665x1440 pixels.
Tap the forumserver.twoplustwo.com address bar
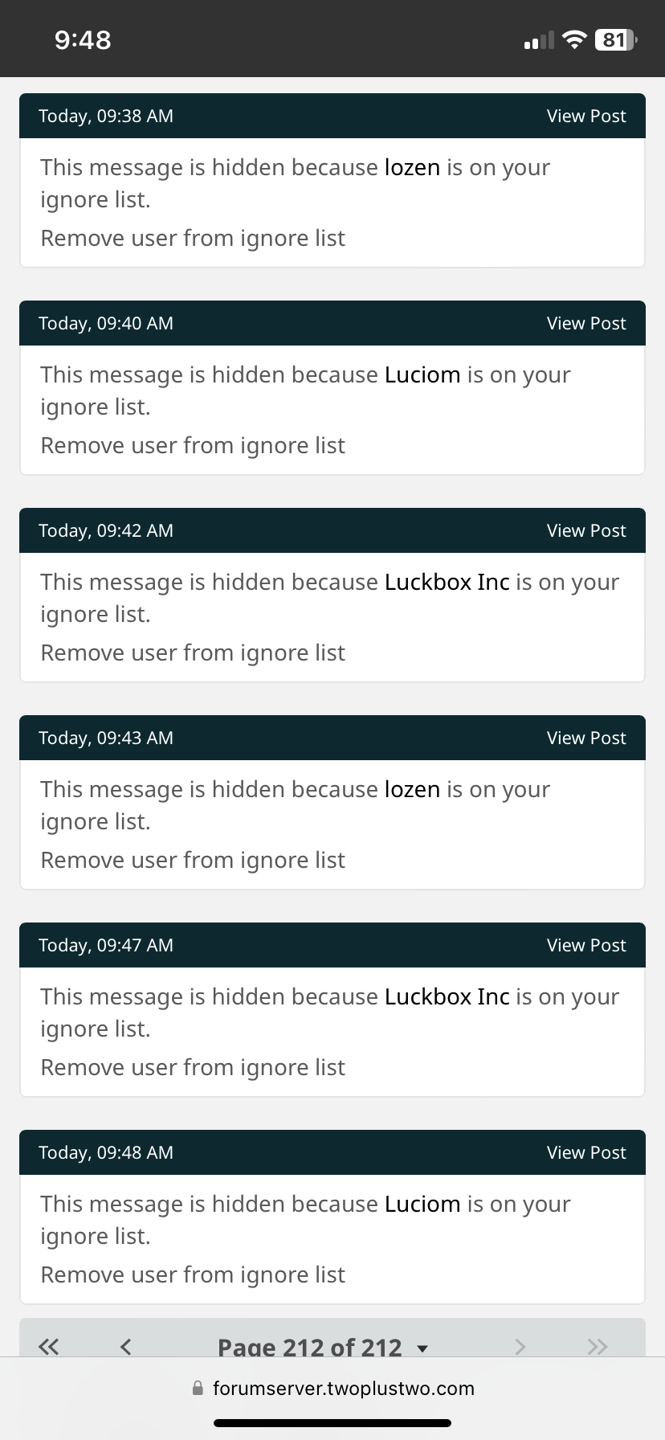pyautogui.click(x=332, y=1388)
